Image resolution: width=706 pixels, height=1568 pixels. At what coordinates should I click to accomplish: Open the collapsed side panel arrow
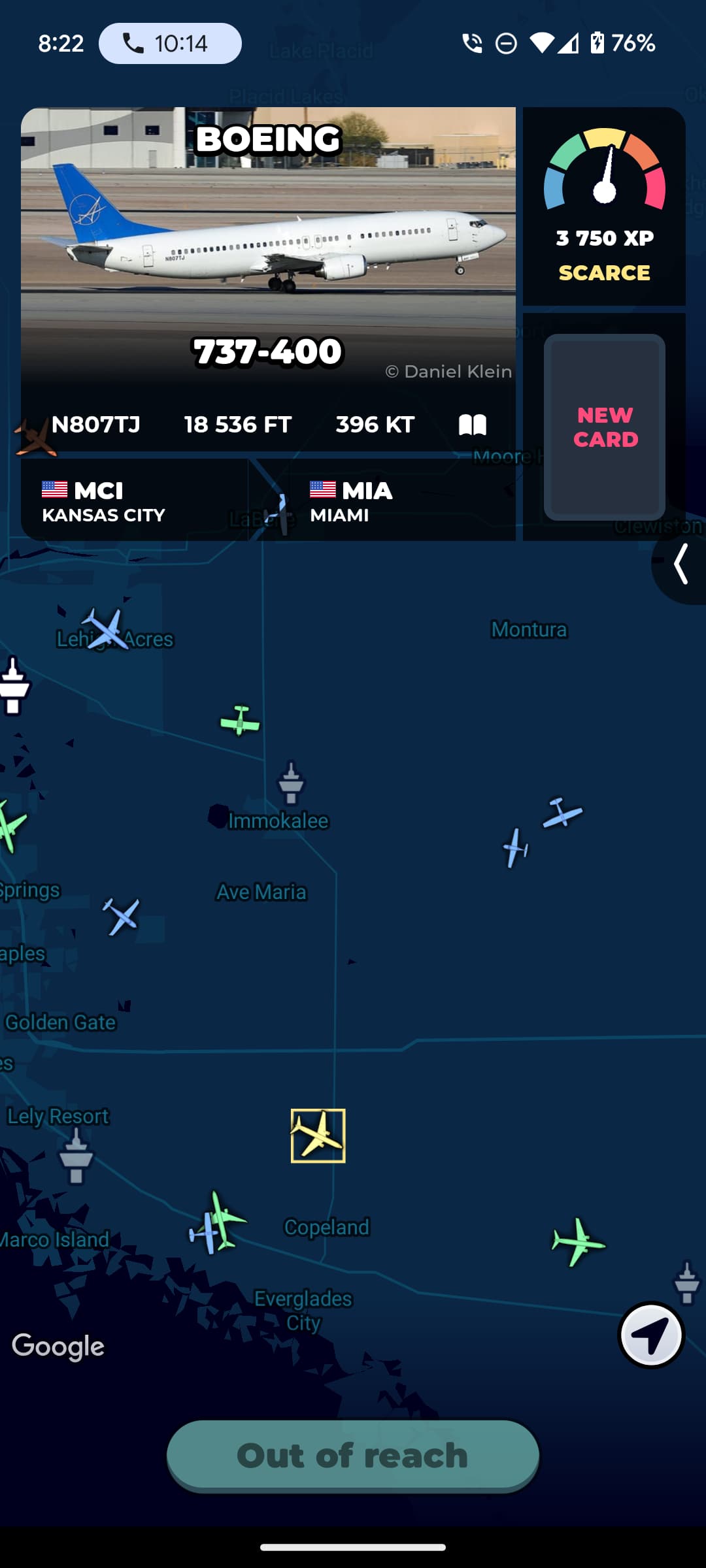coord(681,564)
